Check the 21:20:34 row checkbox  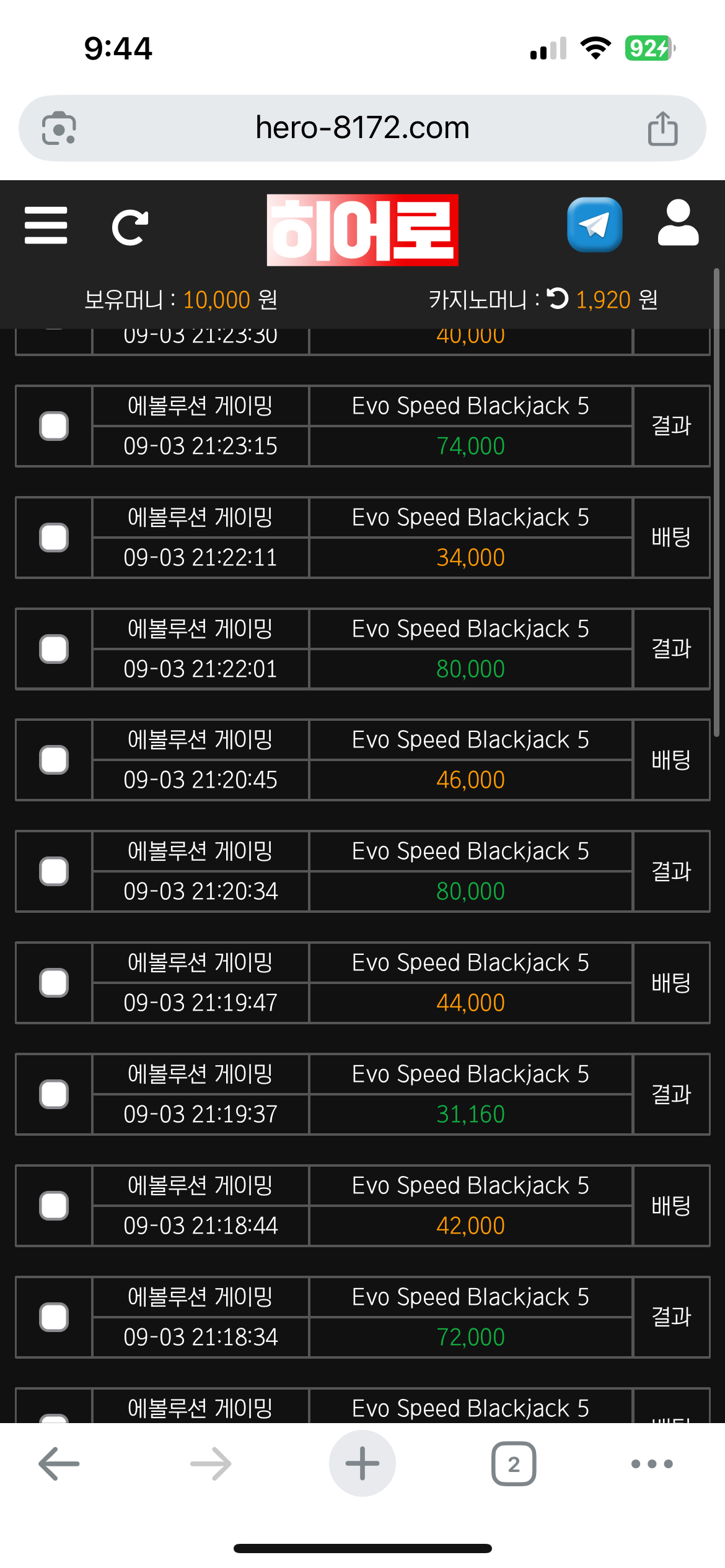click(x=54, y=871)
